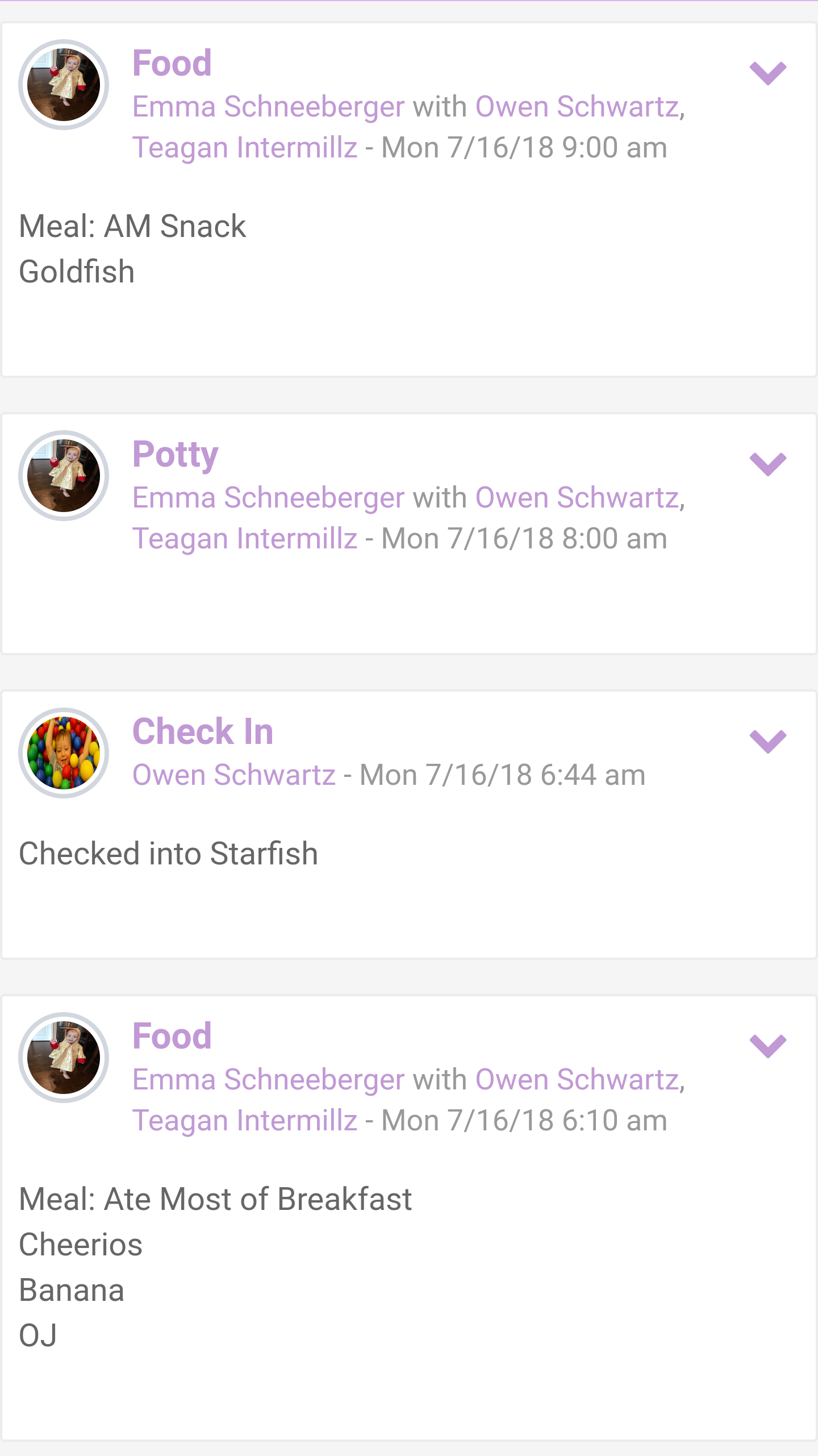818x1456 pixels.
Task: Expand the 6:10 am Food entry chevron
Action: [x=767, y=1046]
